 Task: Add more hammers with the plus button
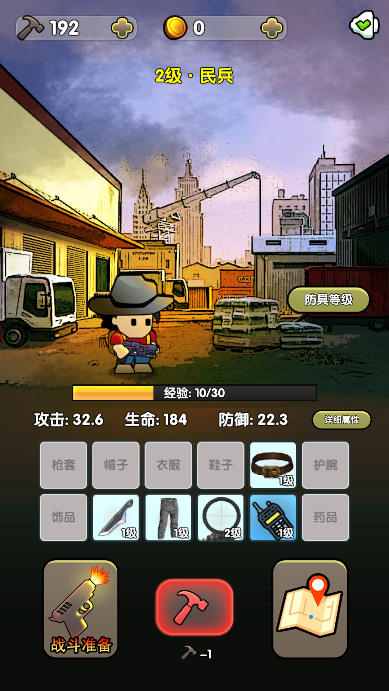click(x=122, y=29)
